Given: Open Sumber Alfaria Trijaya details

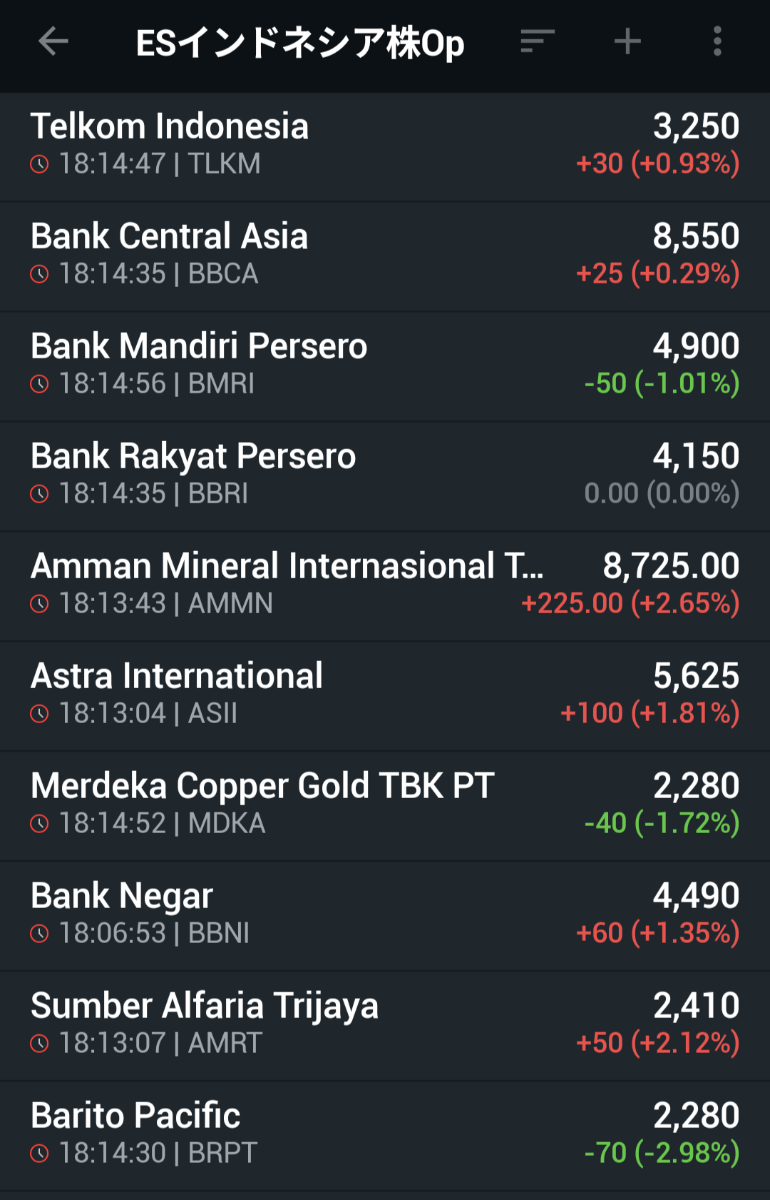Looking at the screenshot, I should pyautogui.click(x=385, y=1025).
